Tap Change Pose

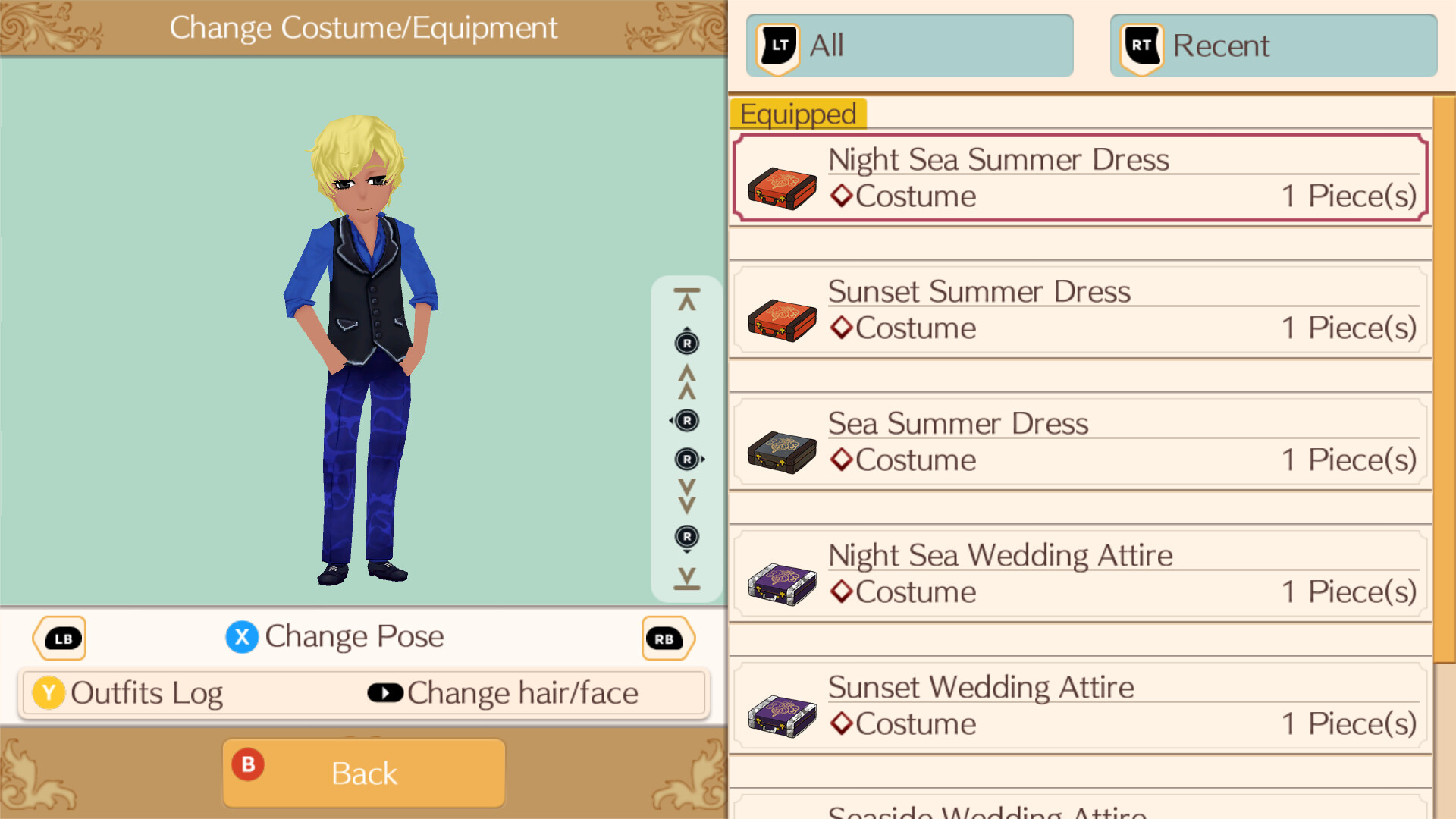tap(335, 636)
